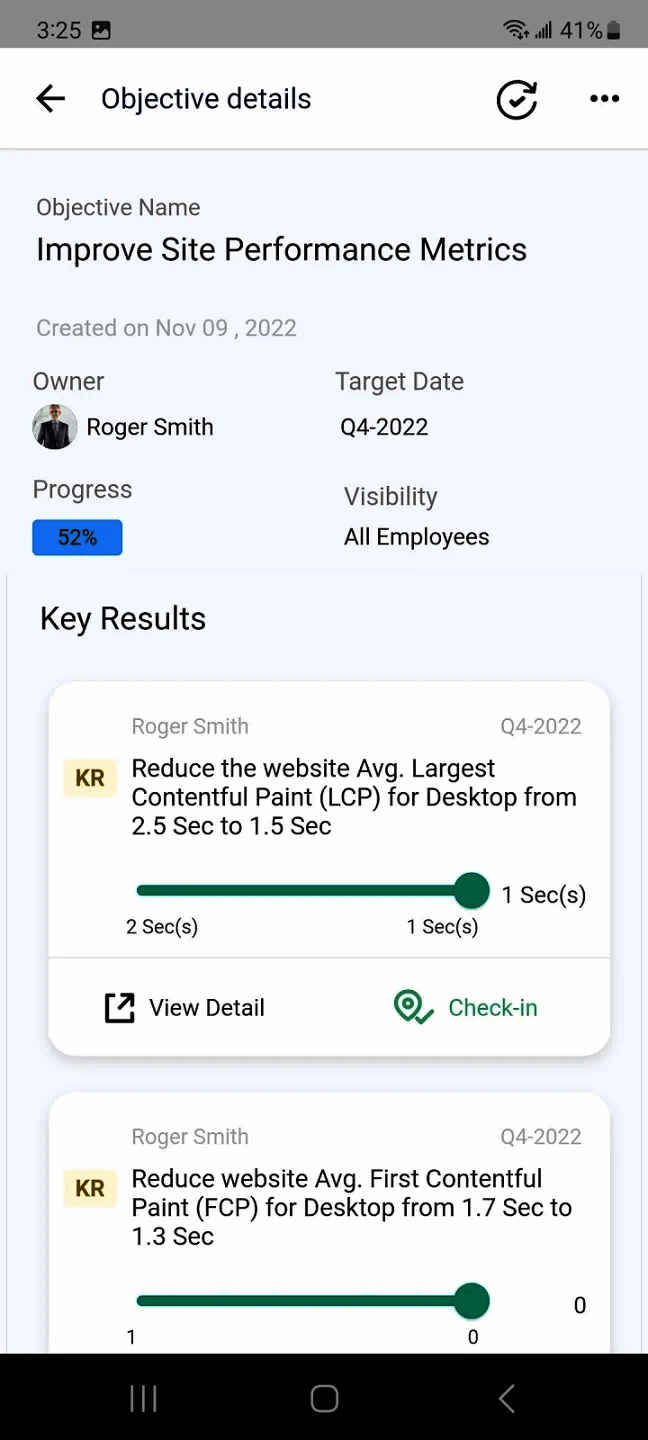Tap the check-in refresh icon in app bar
Screen dimensions: 648x1440
click(x=517, y=99)
